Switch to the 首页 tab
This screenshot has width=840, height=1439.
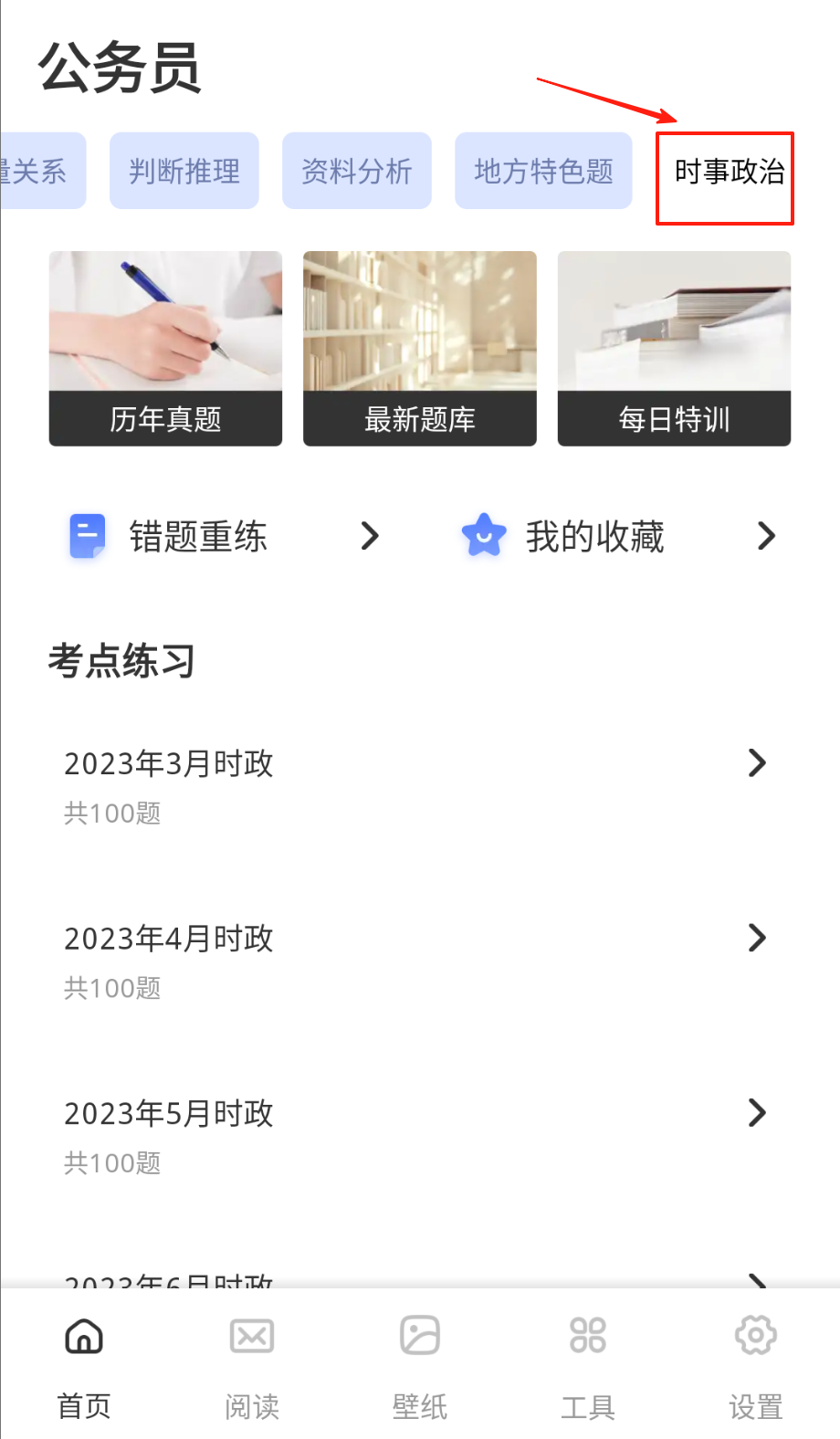click(84, 1367)
